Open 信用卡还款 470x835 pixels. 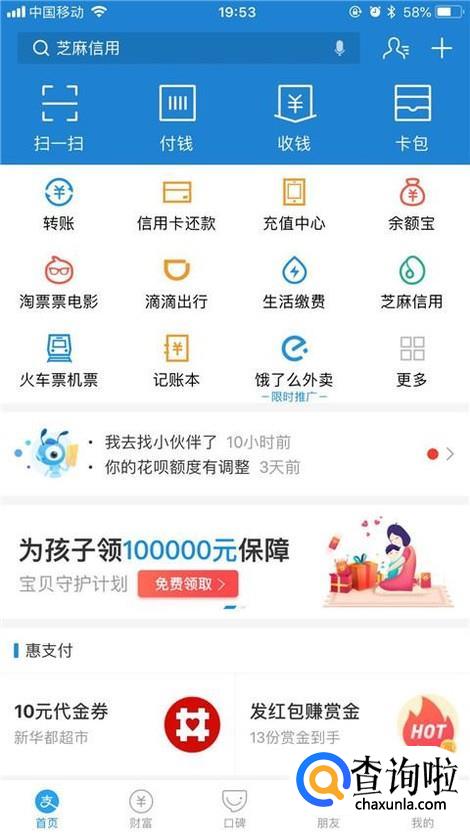tap(177, 205)
